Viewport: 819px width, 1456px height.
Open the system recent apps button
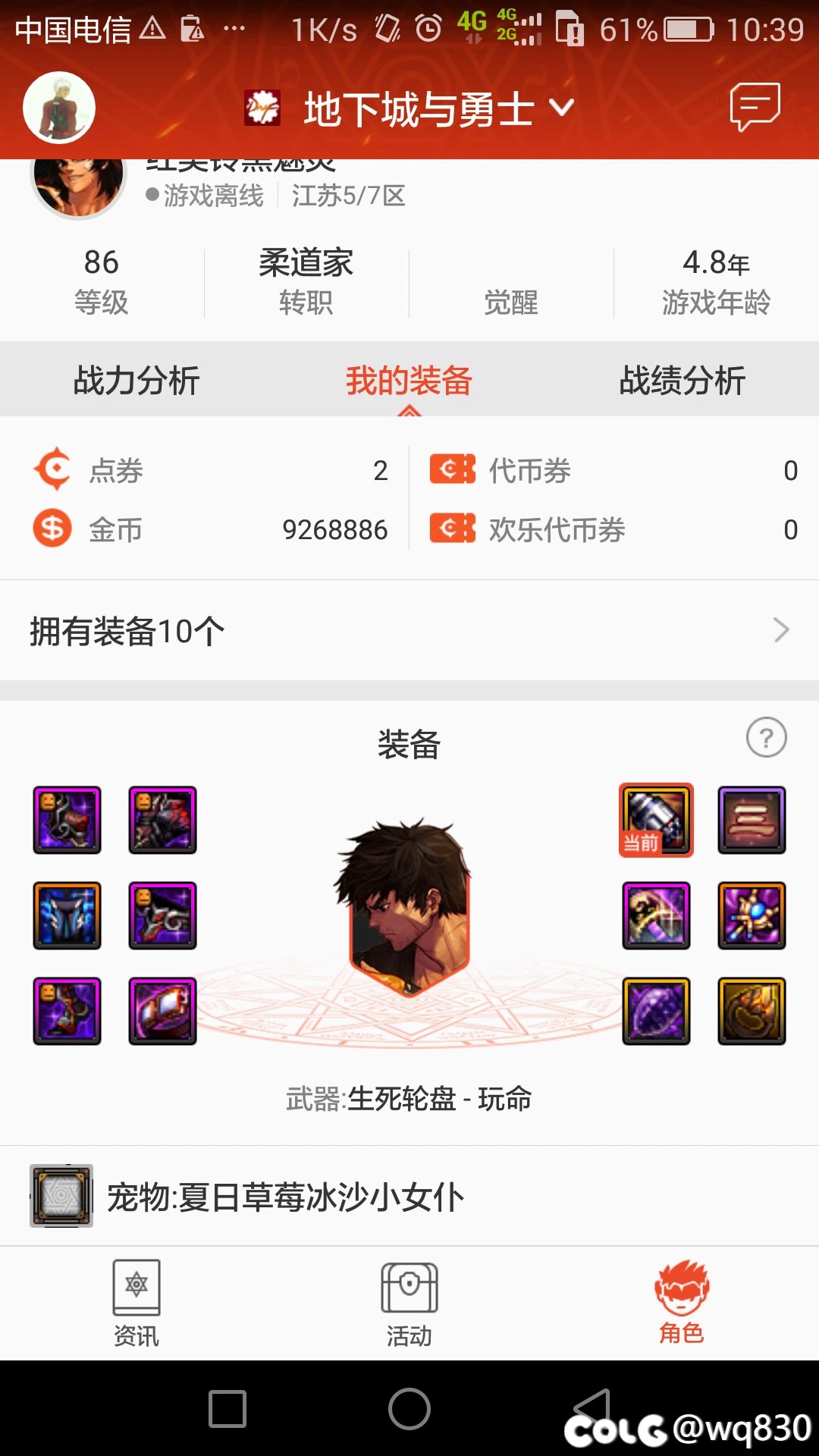click(x=227, y=1409)
